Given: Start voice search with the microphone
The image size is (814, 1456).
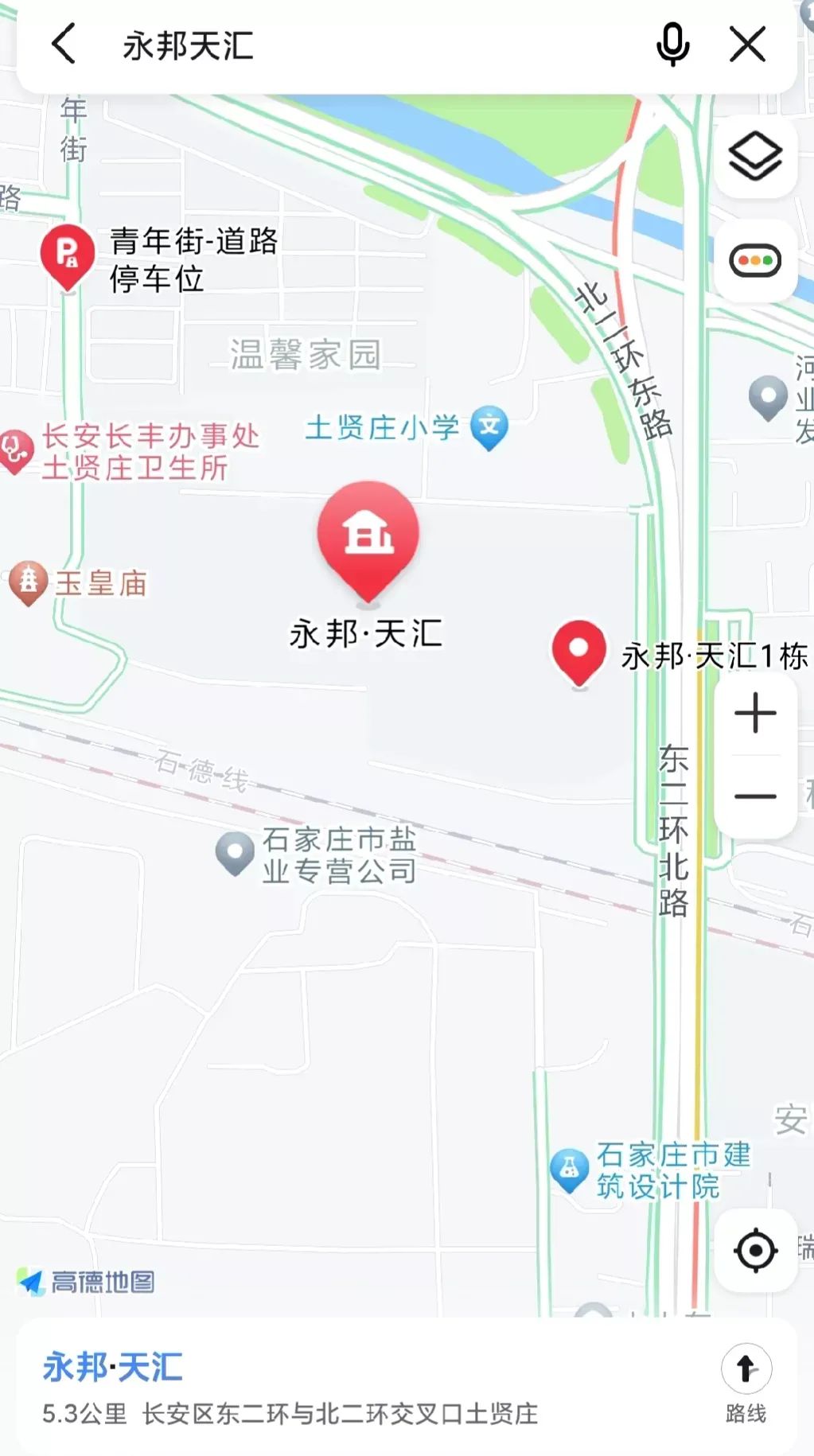Looking at the screenshot, I should [672, 45].
